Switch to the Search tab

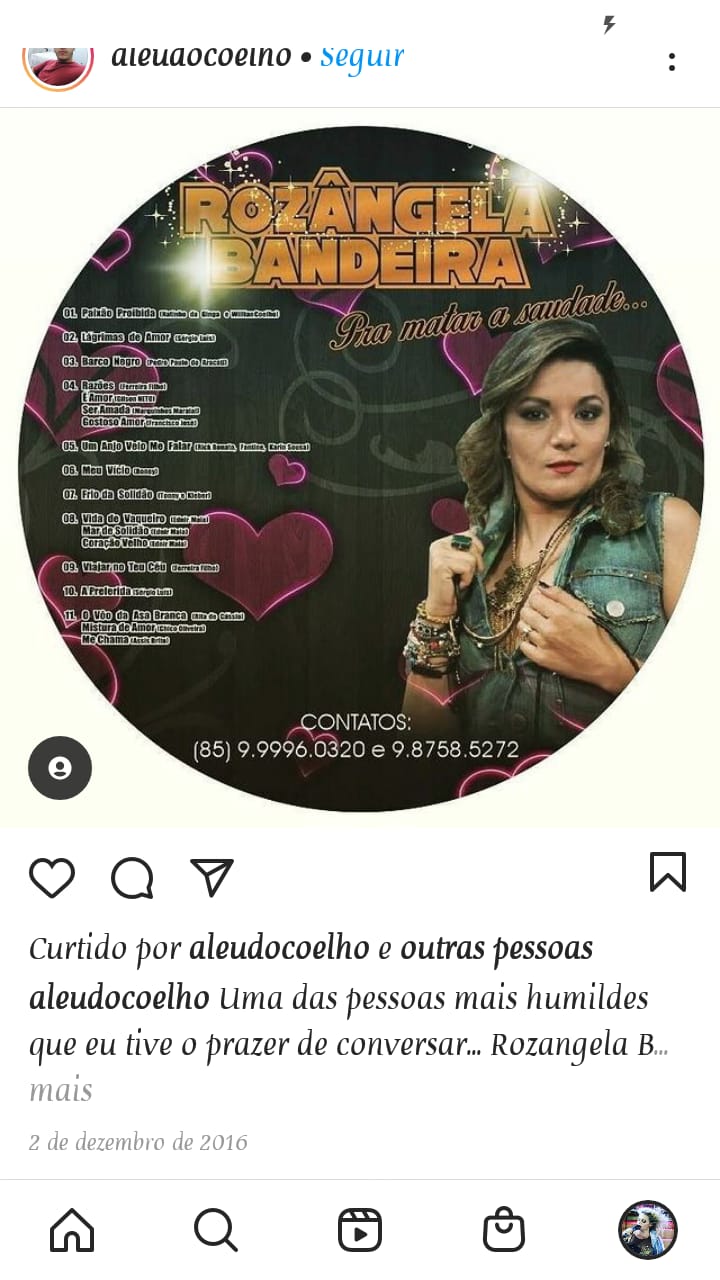coord(215,1230)
